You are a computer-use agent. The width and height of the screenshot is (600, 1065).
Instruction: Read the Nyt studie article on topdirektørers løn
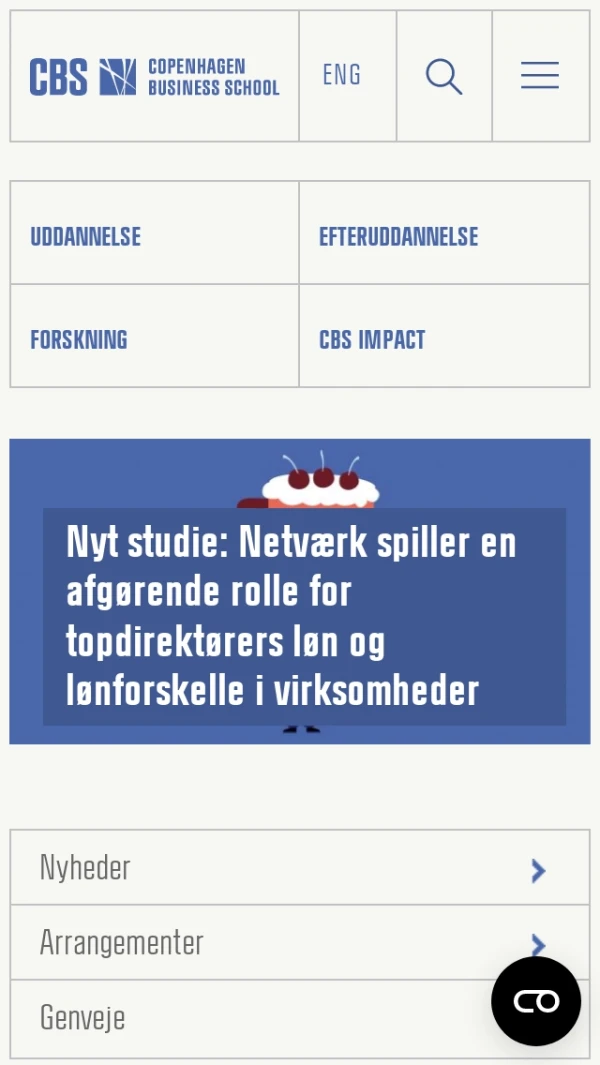[290, 617]
